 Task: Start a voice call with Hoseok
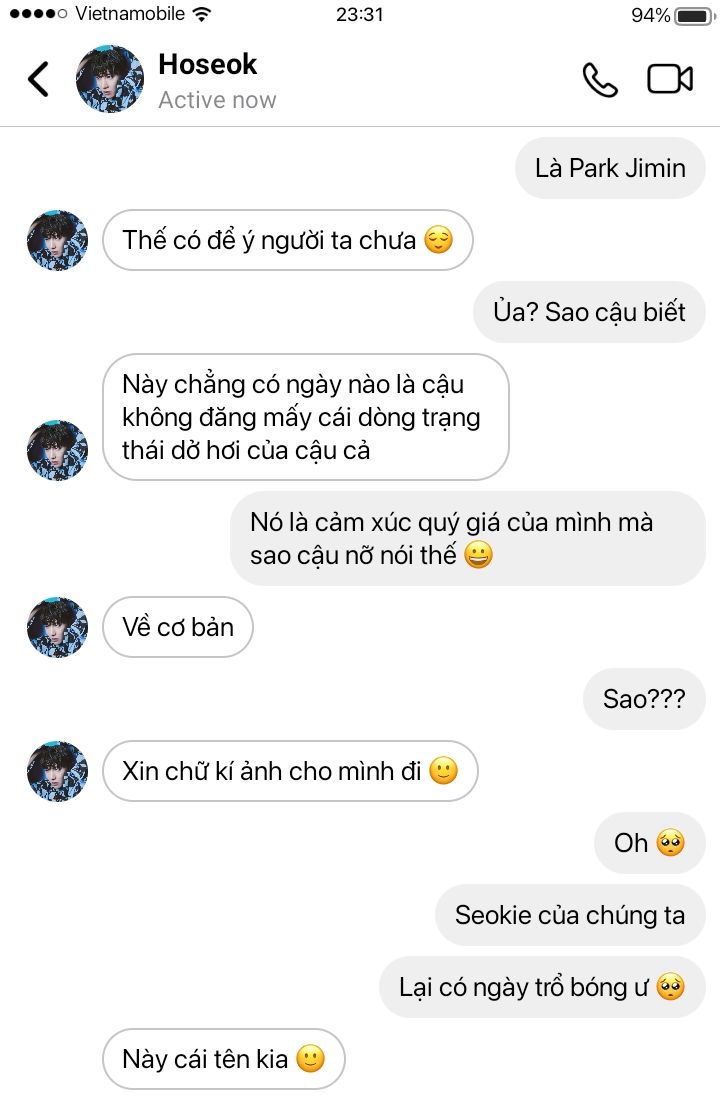[x=600, y=79]
